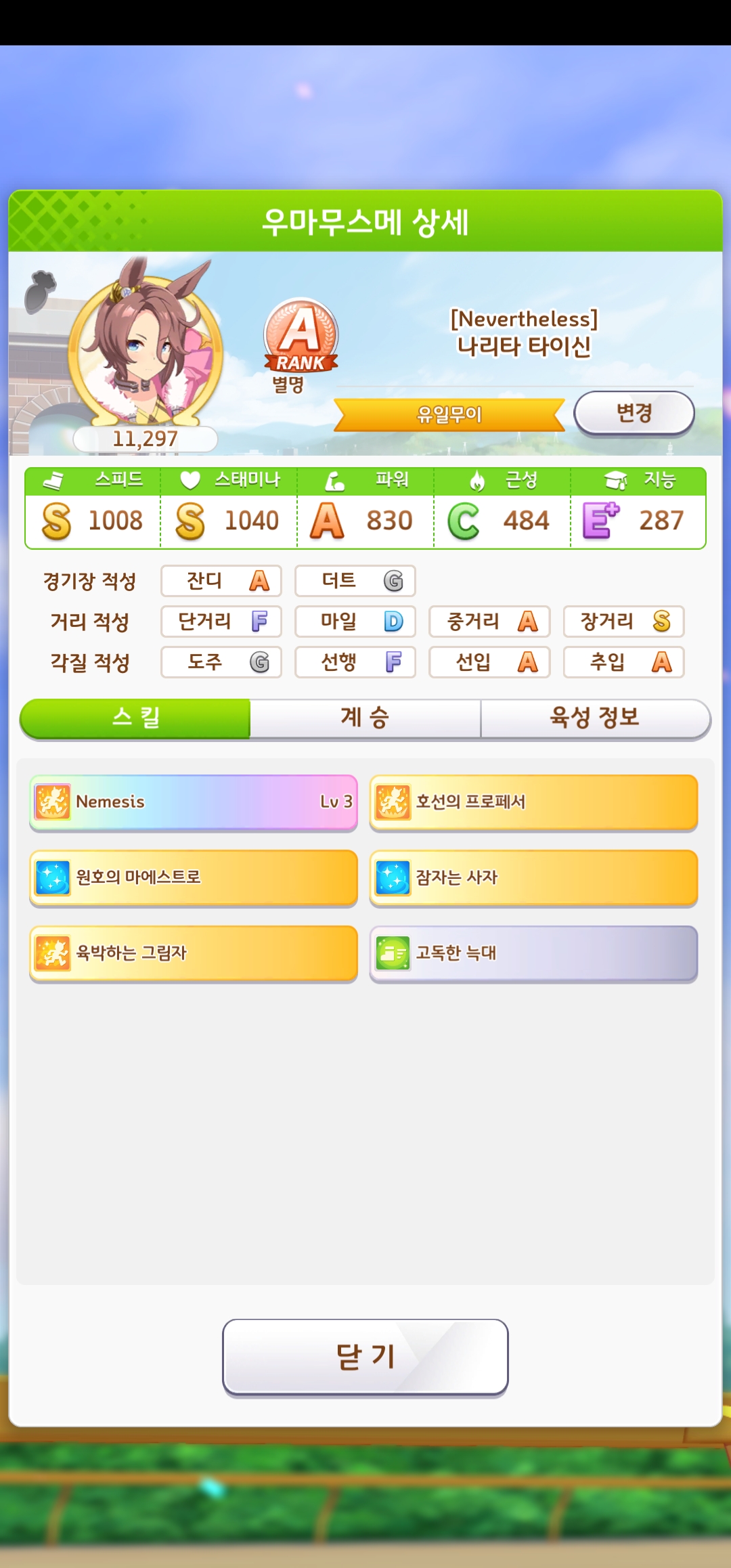The height and width of the screenshot is (1568, 731).
Task: Show details for 원호의 마에스트로
Action: (x=194, y=877)
